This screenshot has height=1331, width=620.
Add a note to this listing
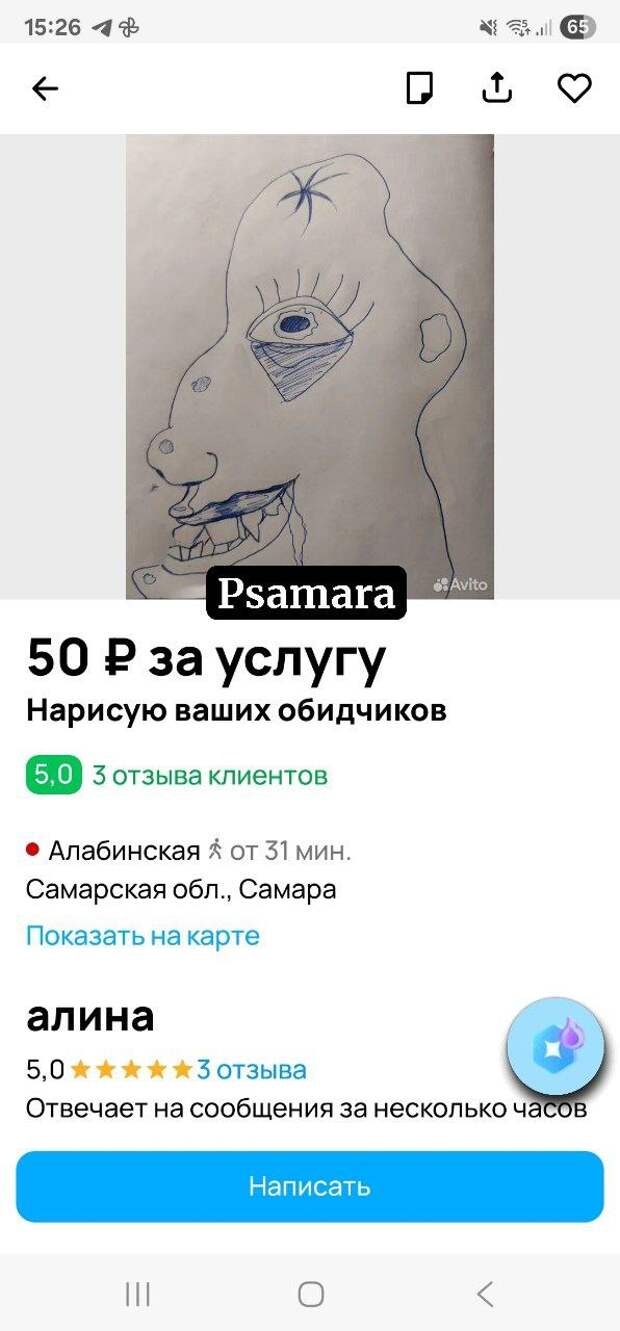point(420,88)
